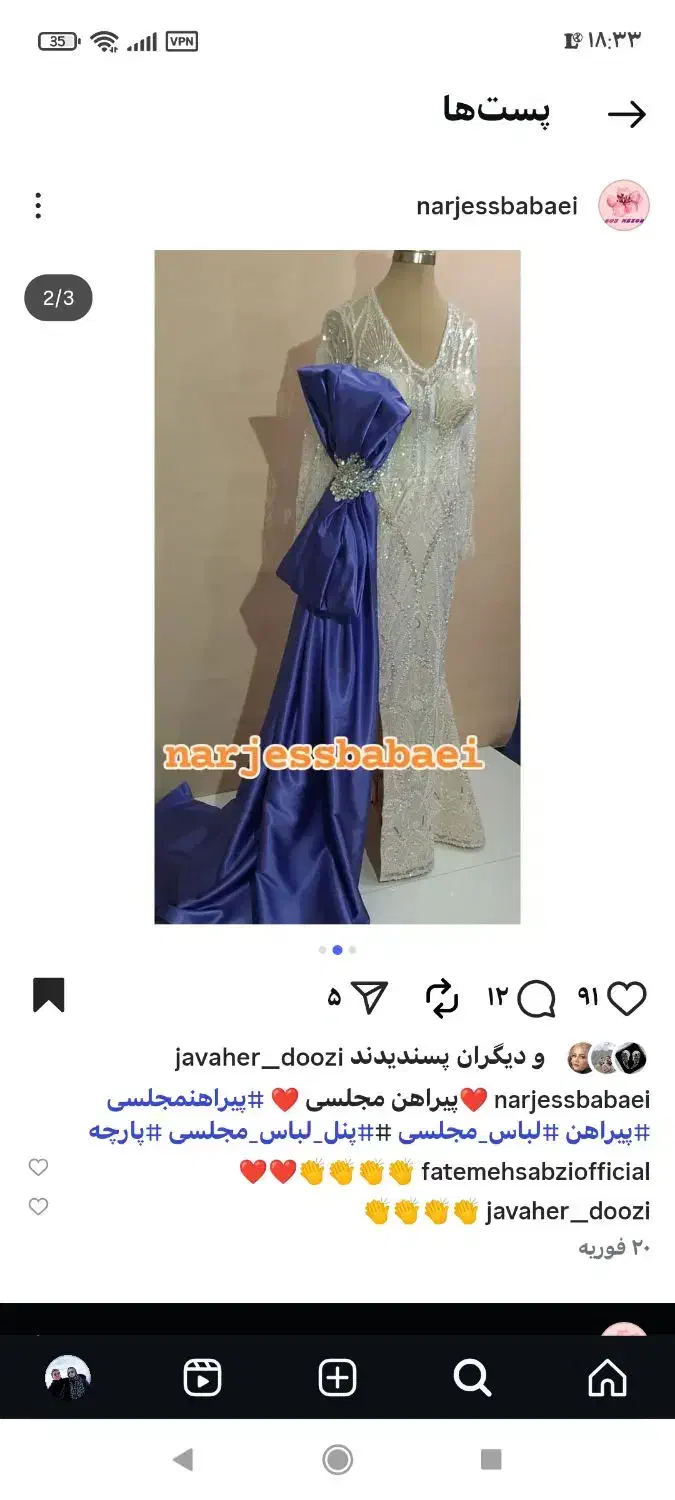This screenshot has width=675, height=1500.
Task: Open comments on the dress post
Action: (x=537, y=998)
